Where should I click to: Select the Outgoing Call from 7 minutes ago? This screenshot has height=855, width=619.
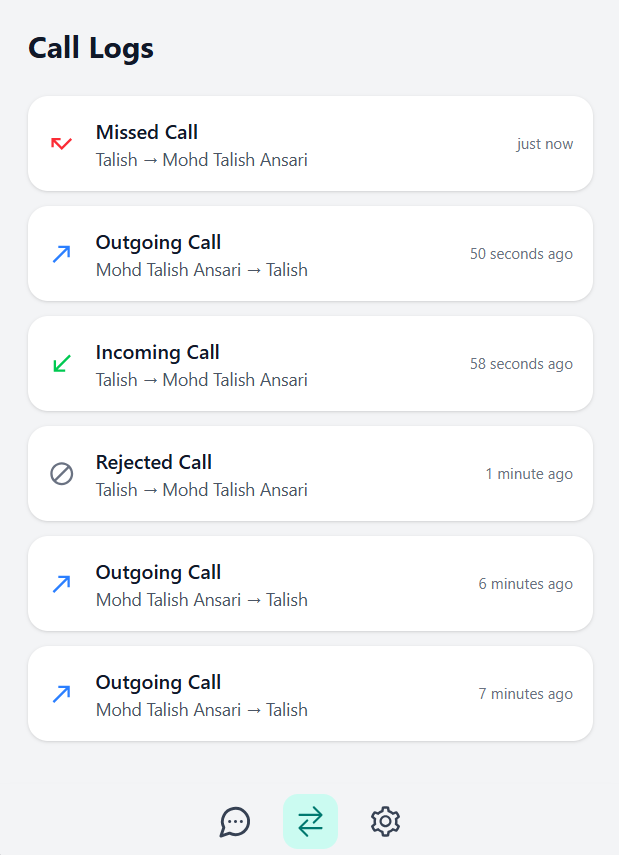(x=310, y=694)
